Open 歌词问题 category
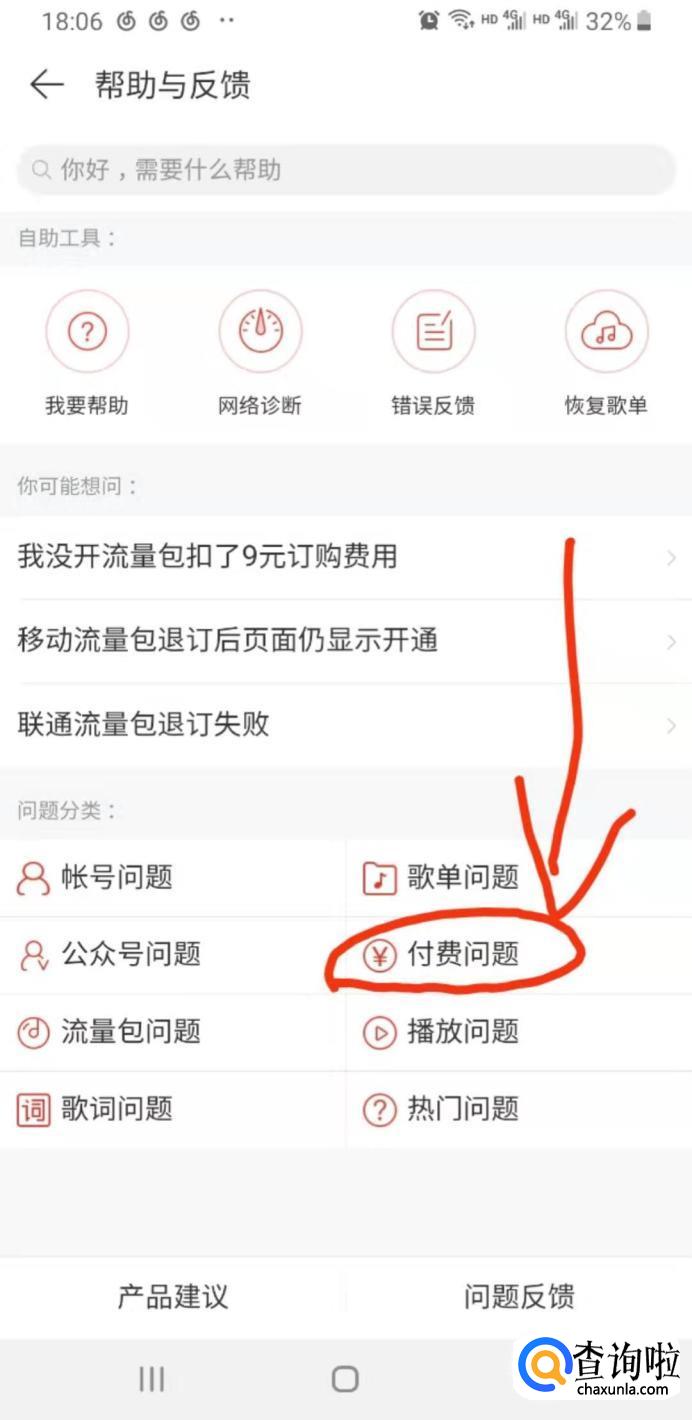 117,1109
